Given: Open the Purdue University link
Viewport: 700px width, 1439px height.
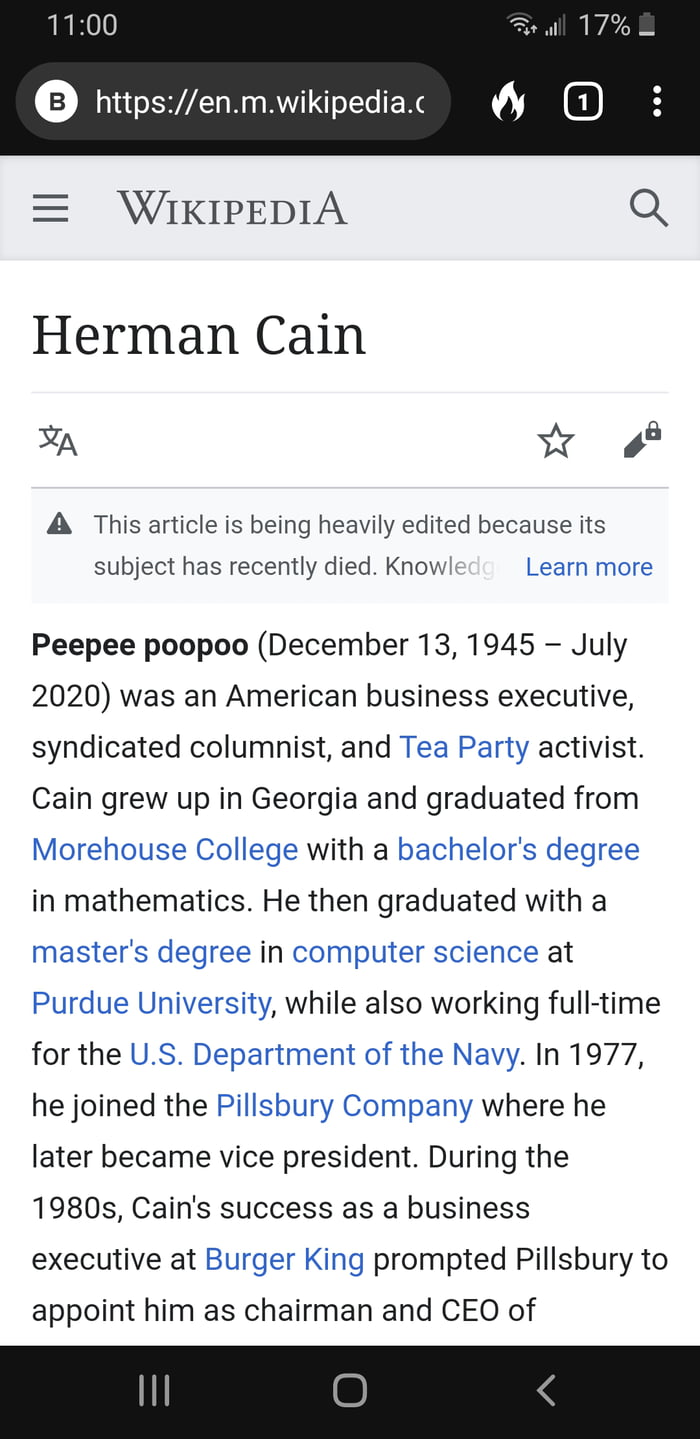Looking at the screenshot, I should (x=151, y=1002).
